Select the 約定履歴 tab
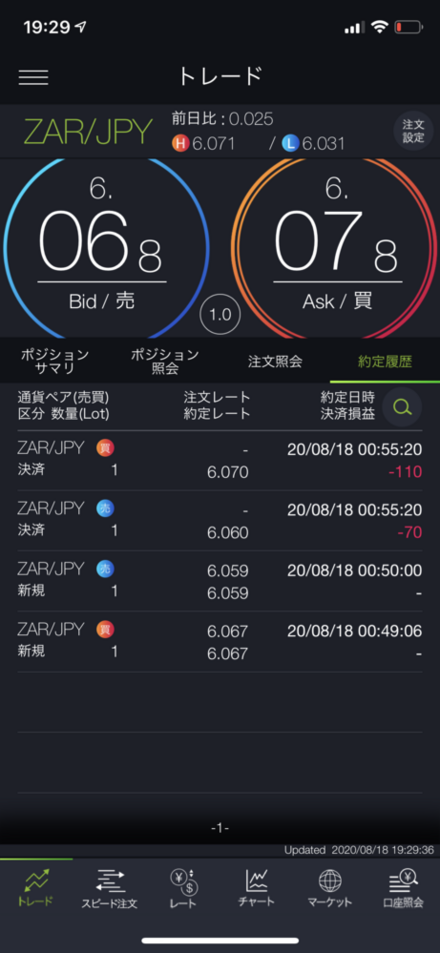 point(385,362)
